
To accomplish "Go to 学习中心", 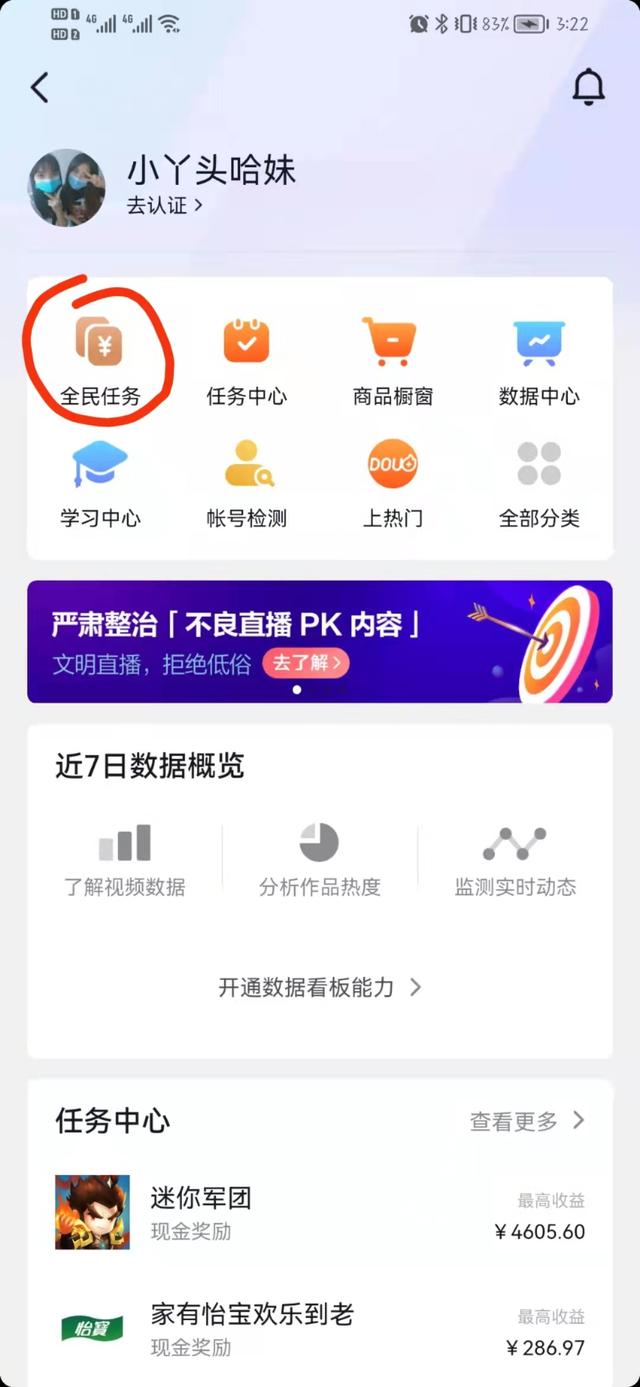I will 99,482.
